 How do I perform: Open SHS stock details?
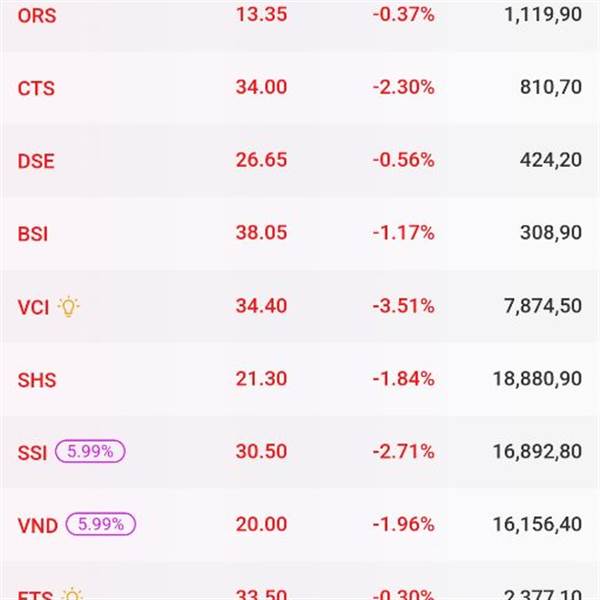click(x=37, y=380)
